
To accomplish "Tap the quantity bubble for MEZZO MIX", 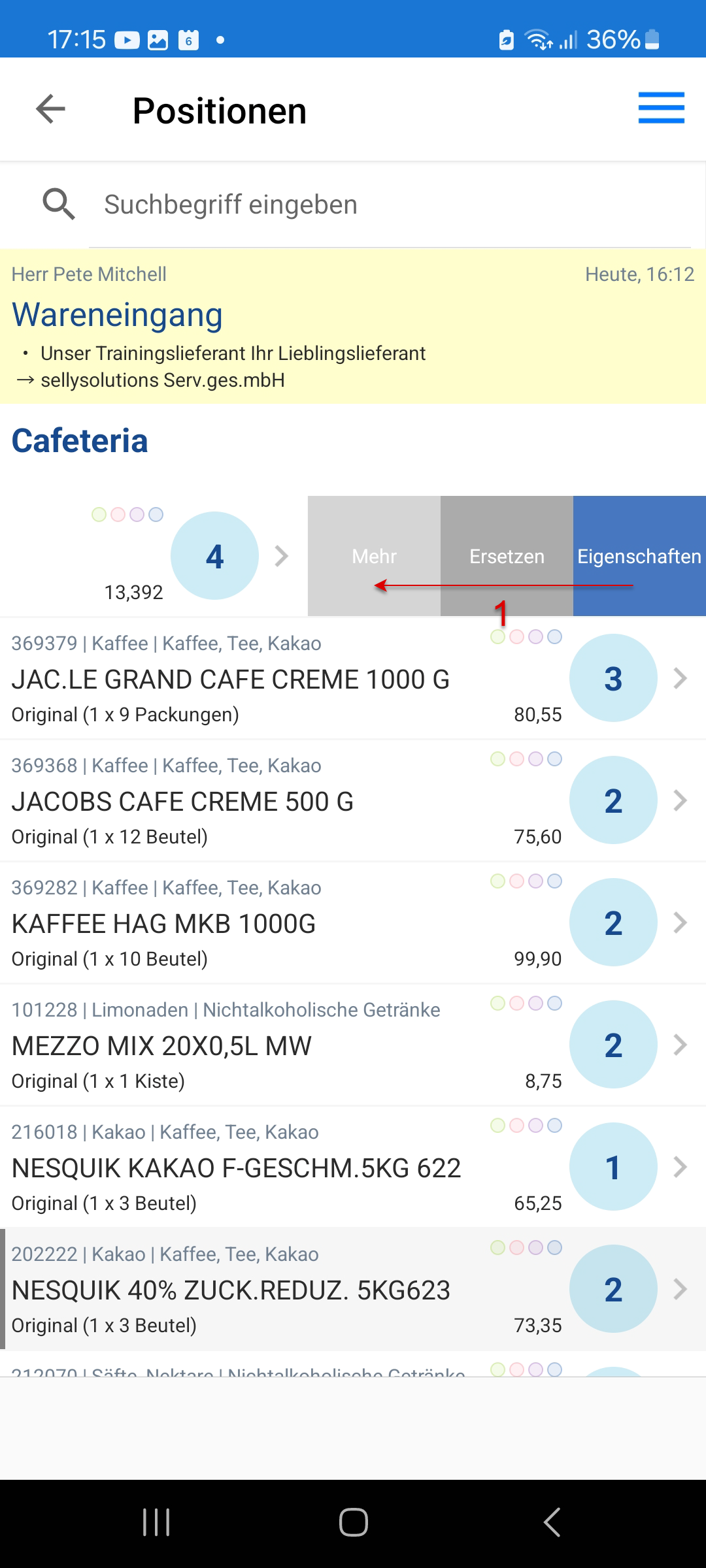I will point(613,1045).
